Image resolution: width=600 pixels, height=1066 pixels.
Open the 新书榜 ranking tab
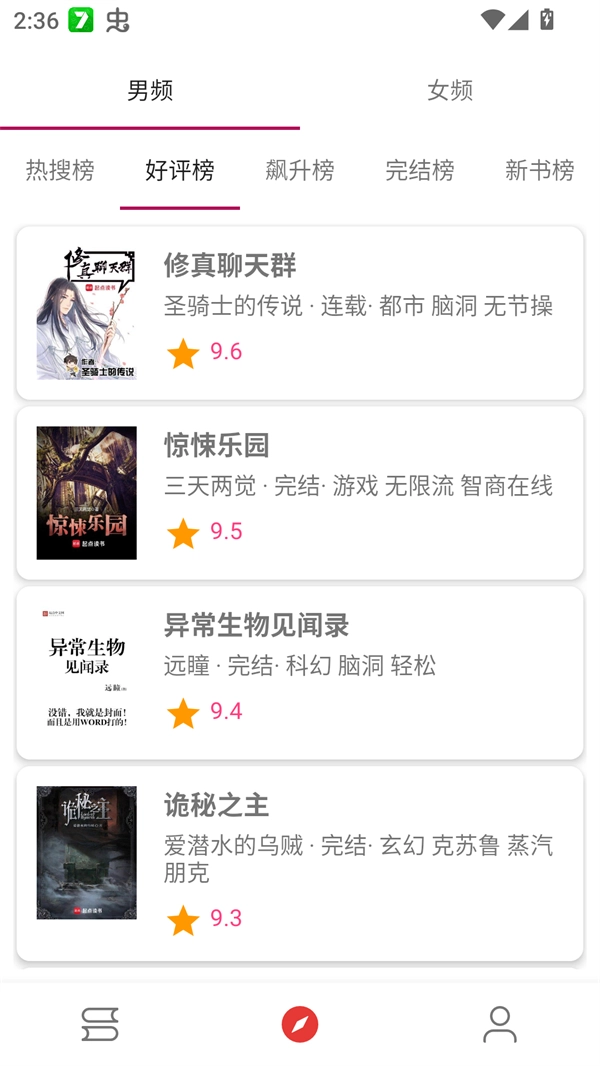[x=540, y=170]
